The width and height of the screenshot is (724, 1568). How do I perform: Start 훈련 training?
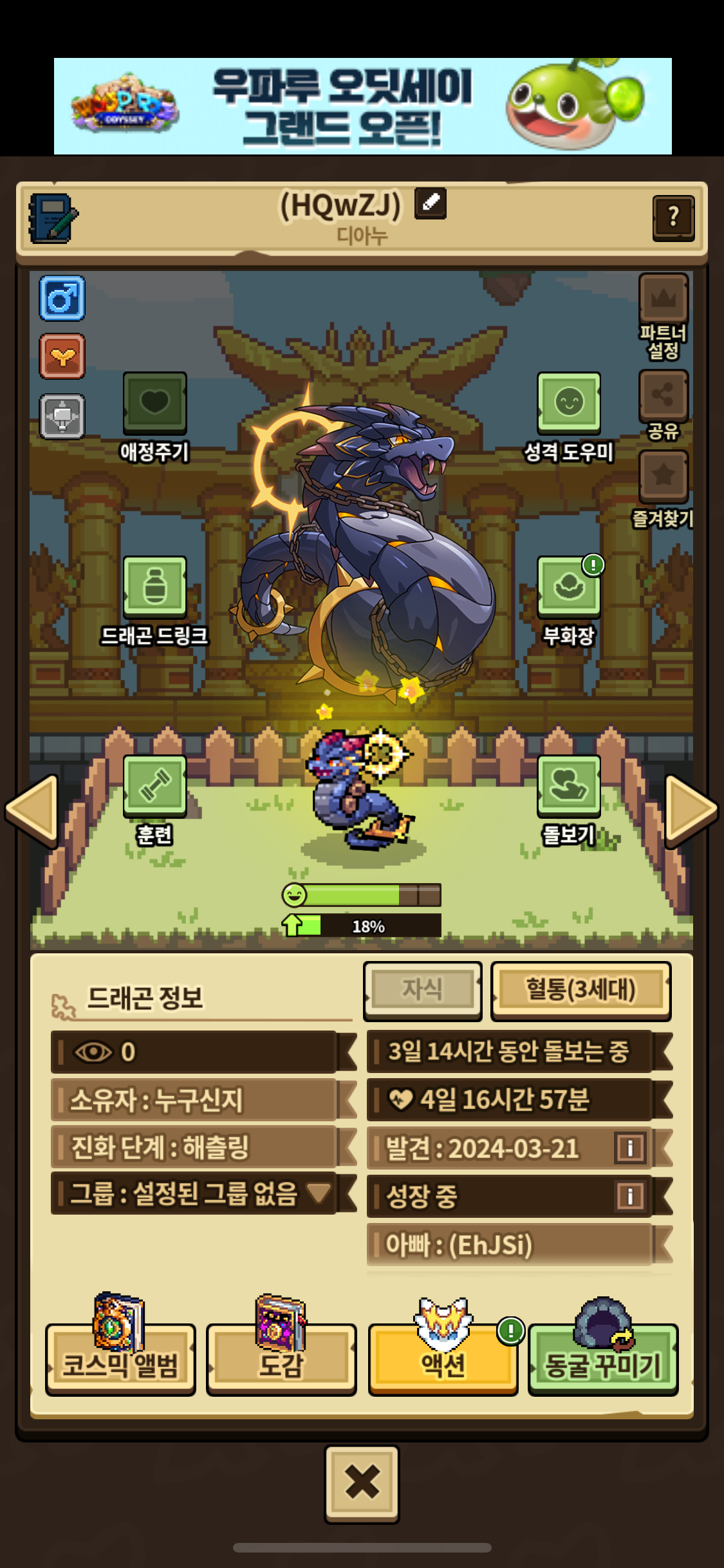[x=154, y=787]
